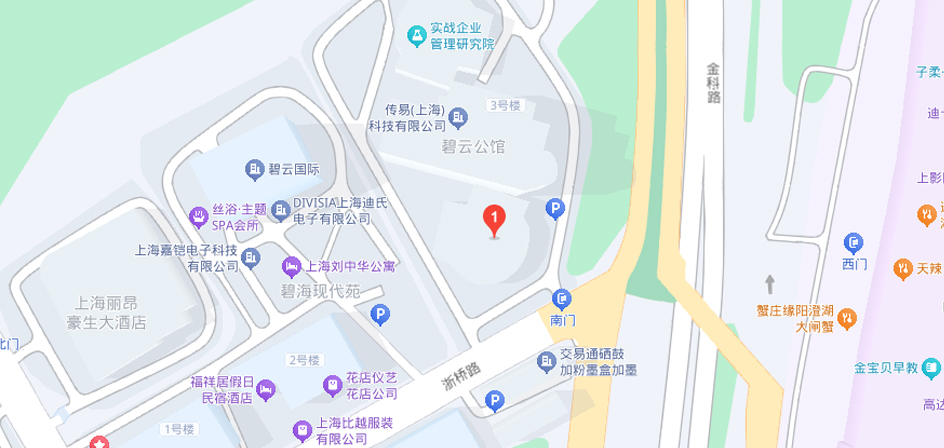Tap the parking icon below 浙桥路

(493, 402)
